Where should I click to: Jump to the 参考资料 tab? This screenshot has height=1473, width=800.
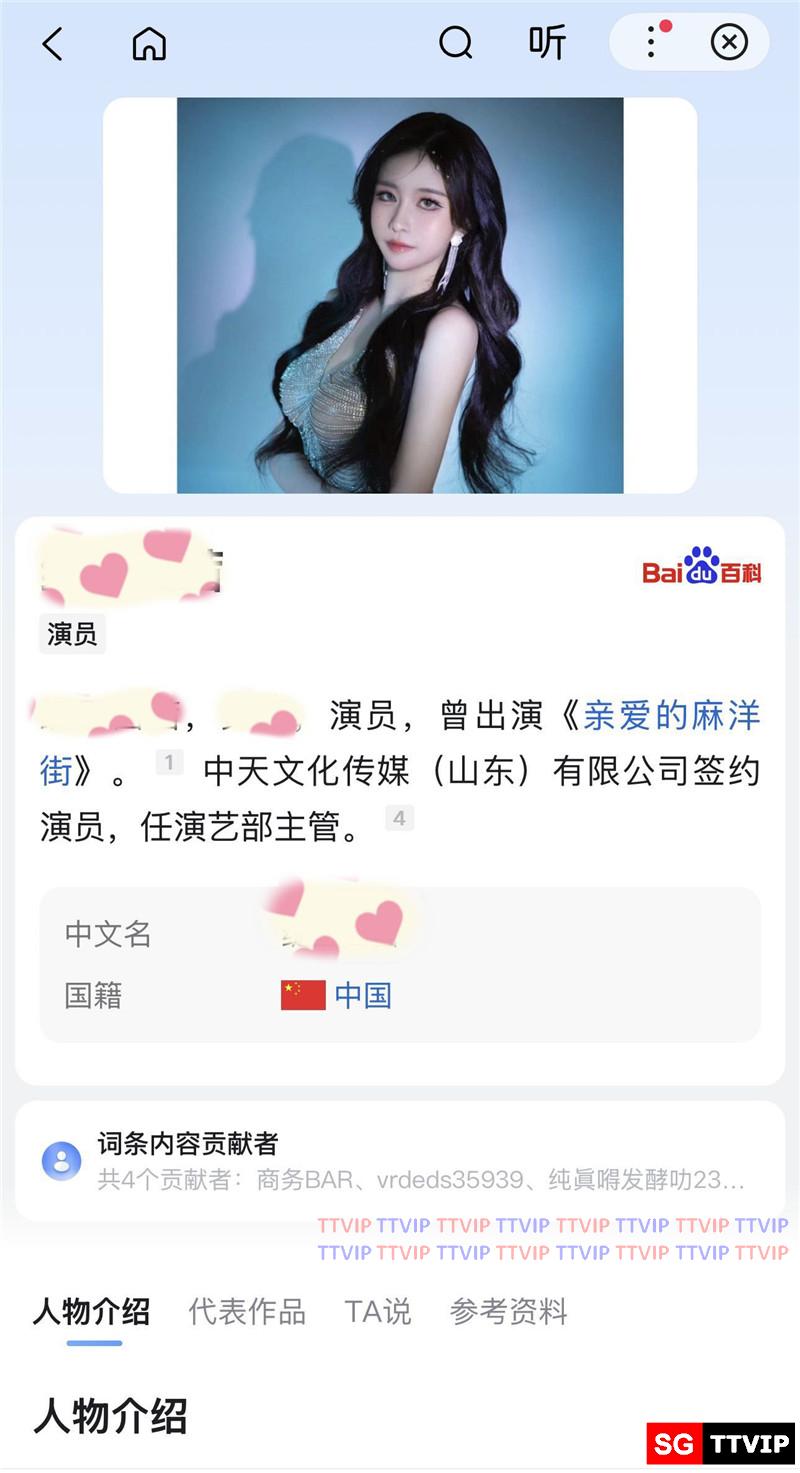pos(508,1312)
